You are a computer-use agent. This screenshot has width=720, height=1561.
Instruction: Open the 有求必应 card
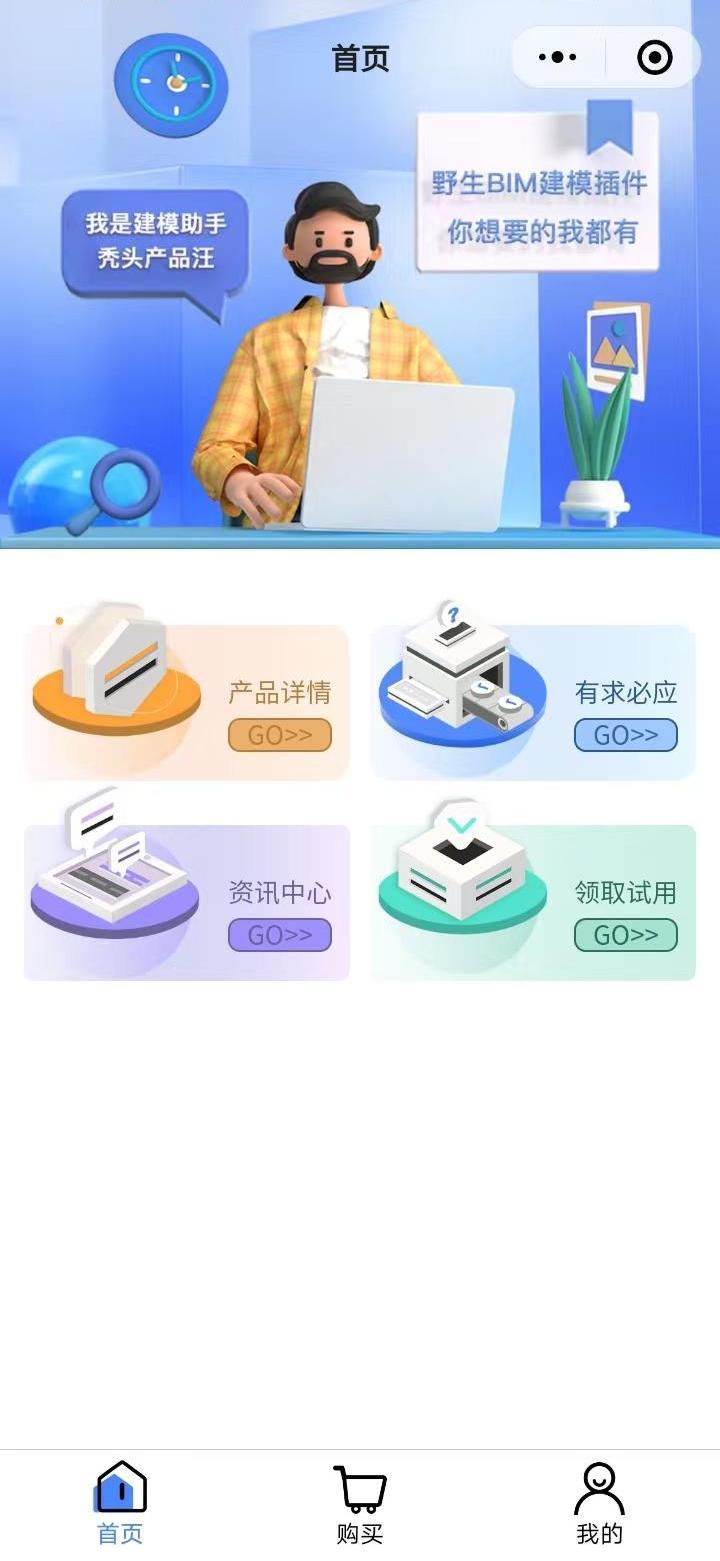533,703
